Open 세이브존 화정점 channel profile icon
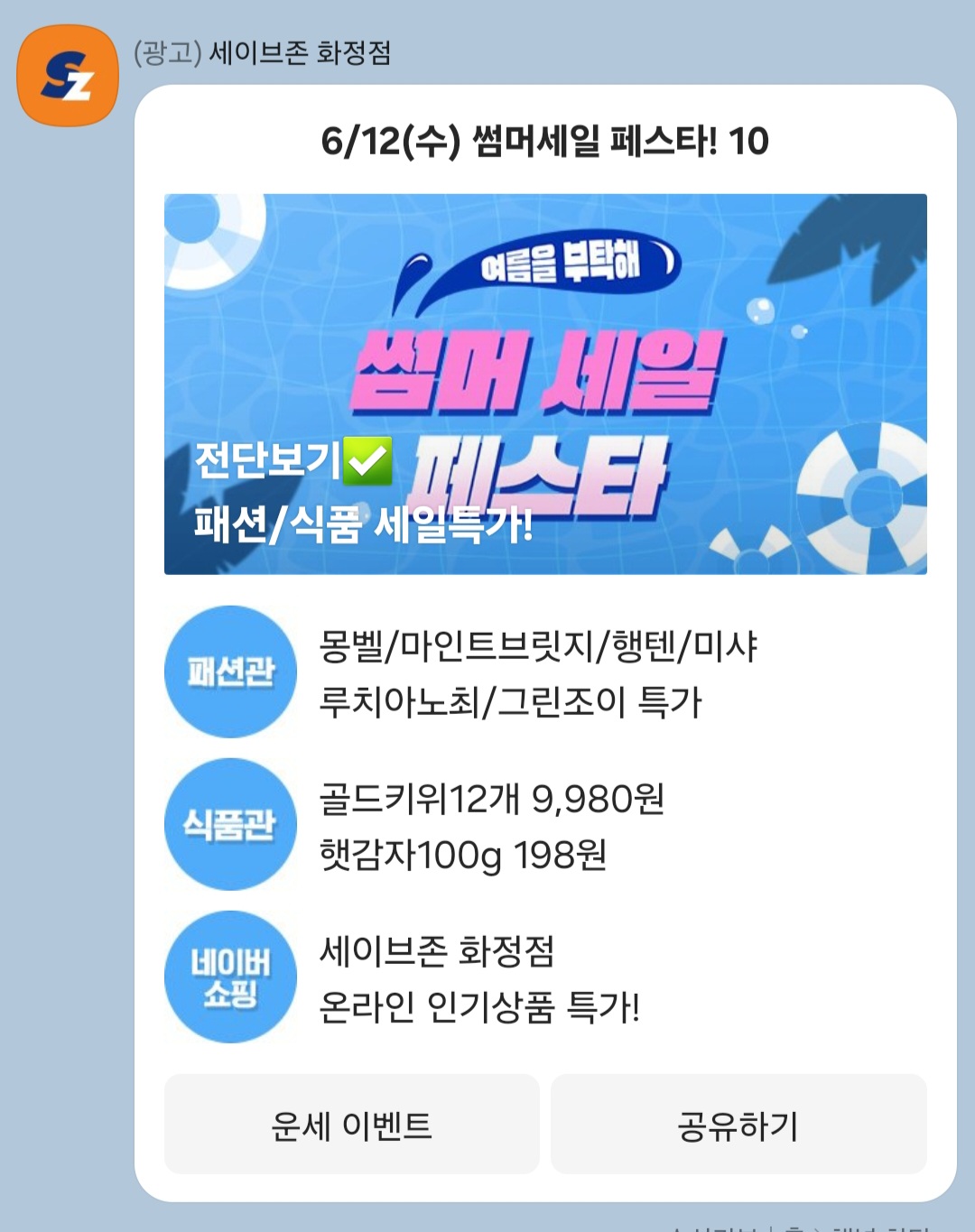 coord(68,76)
